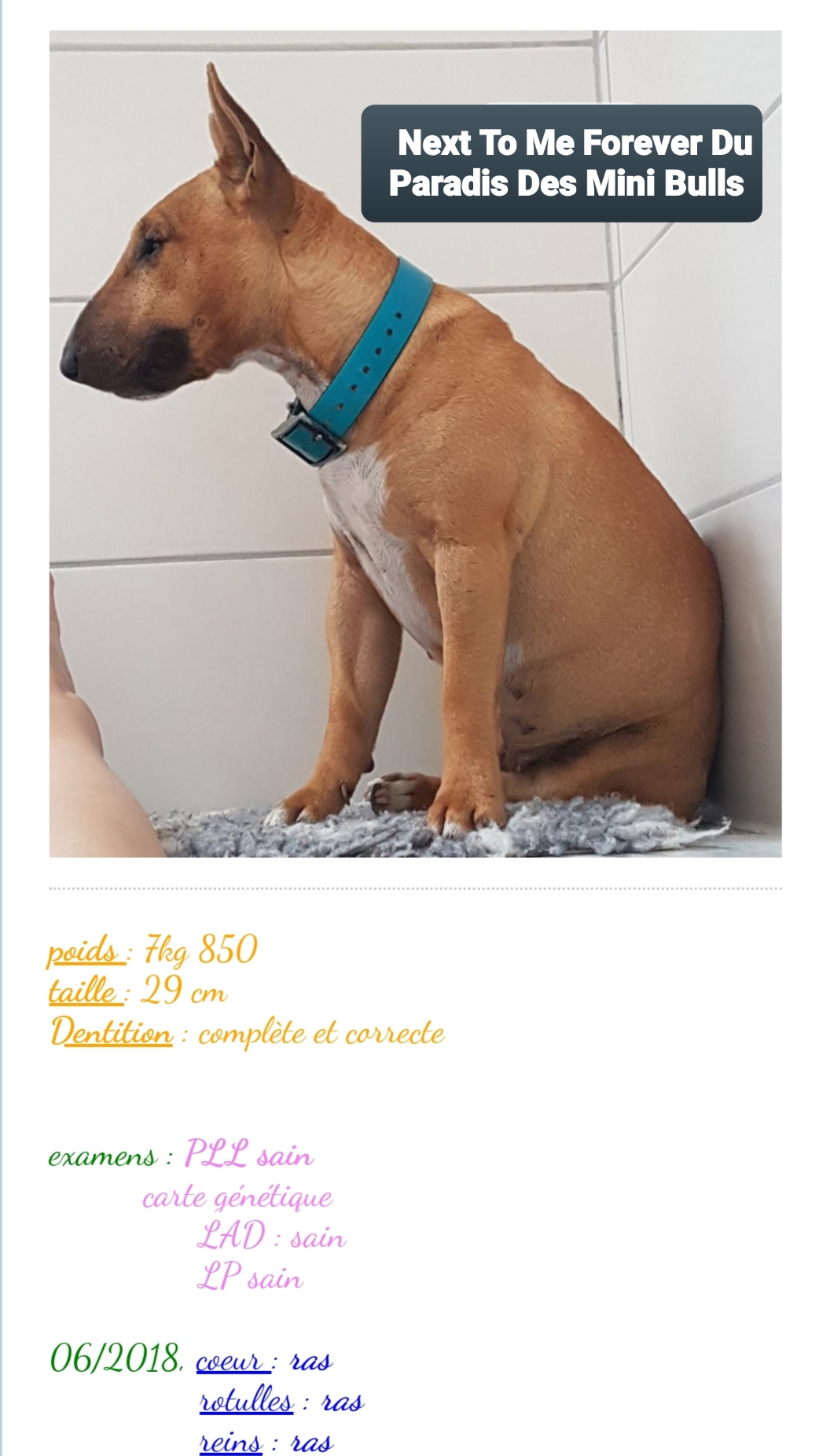Open the underlined reins link
Viewport: 819px width, 1456px height.
click(x=230, y=1443)
